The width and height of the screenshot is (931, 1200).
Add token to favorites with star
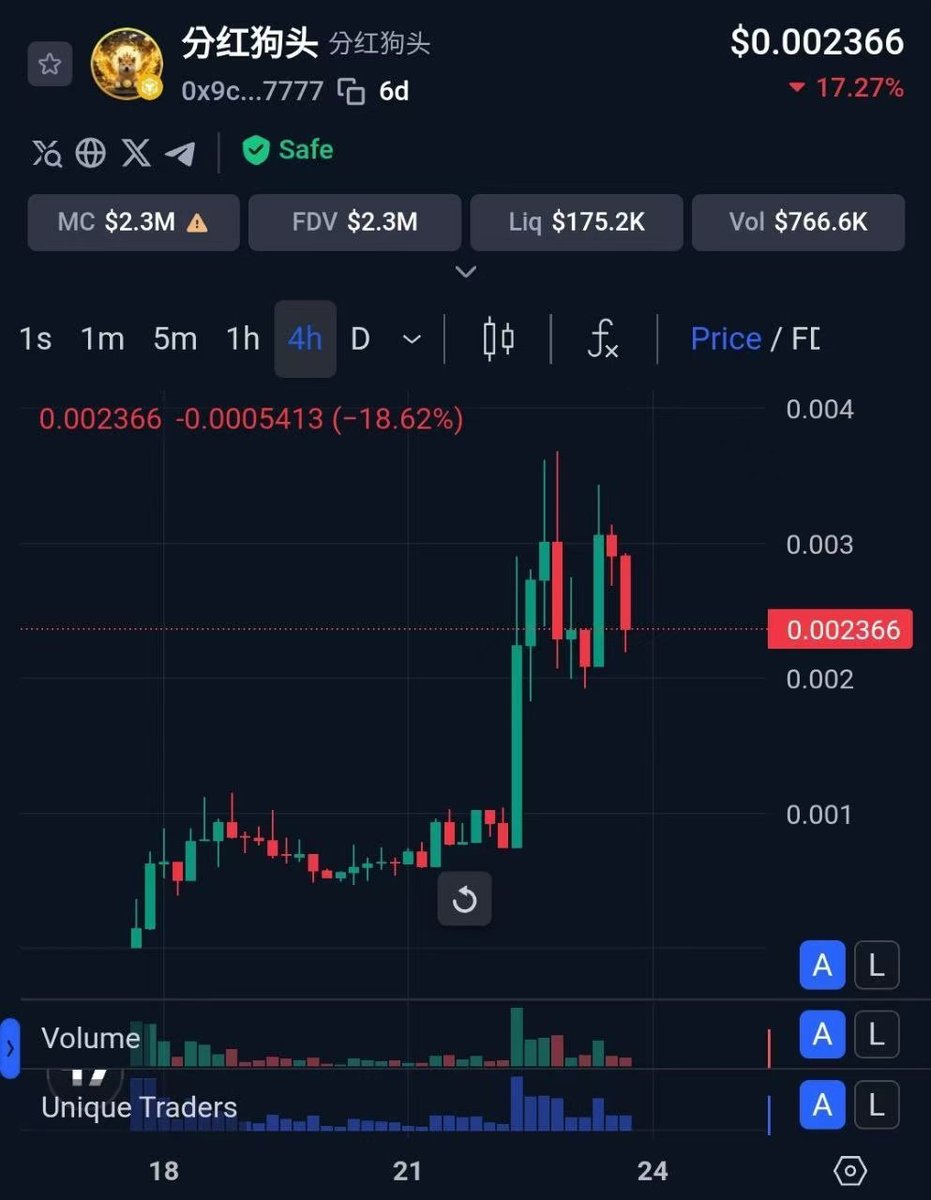click(x=50, y=65)
